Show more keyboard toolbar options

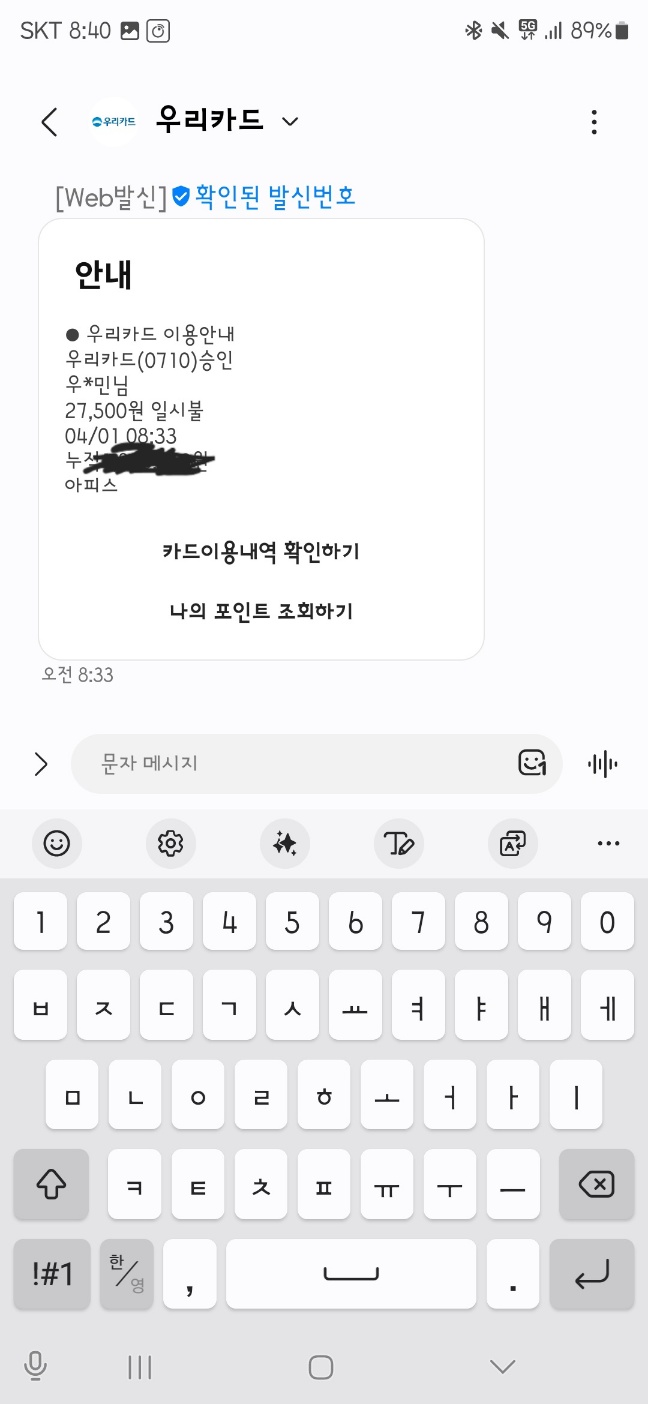pyautogui.click(x=608, y=844)
